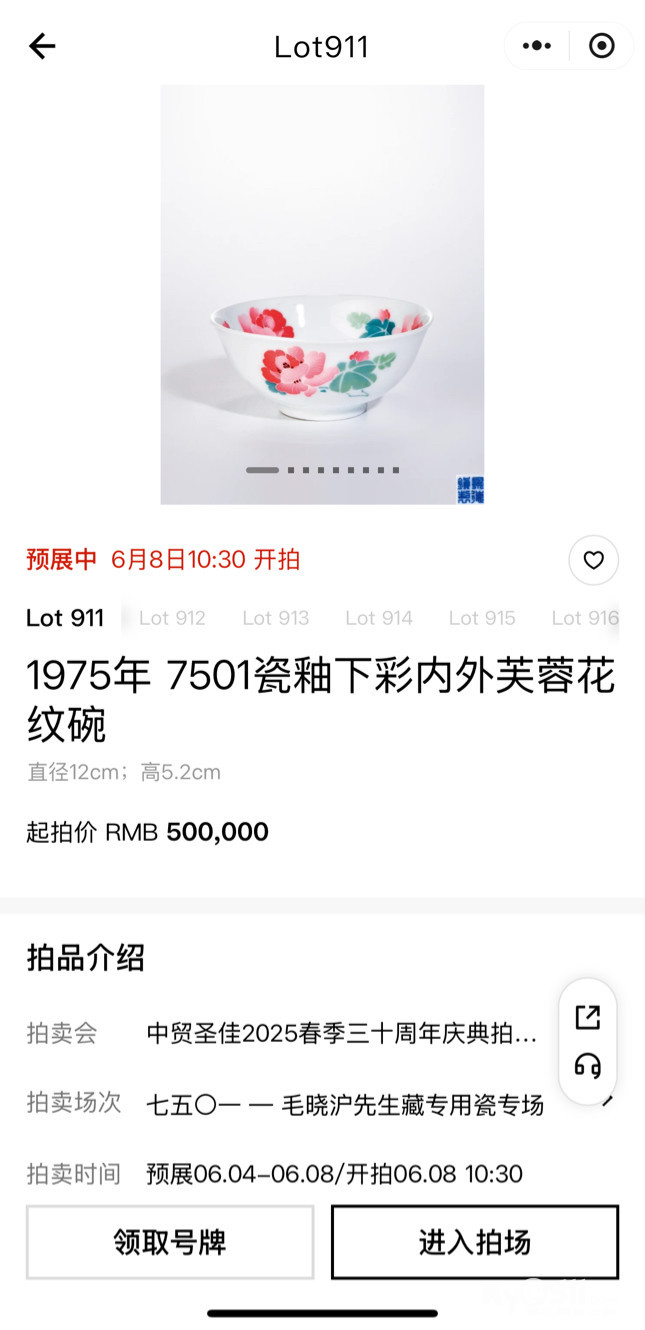Open the 拍卖场次 七五〇一 session row
Viewport: 645px width, 1330px height.
345,1104
